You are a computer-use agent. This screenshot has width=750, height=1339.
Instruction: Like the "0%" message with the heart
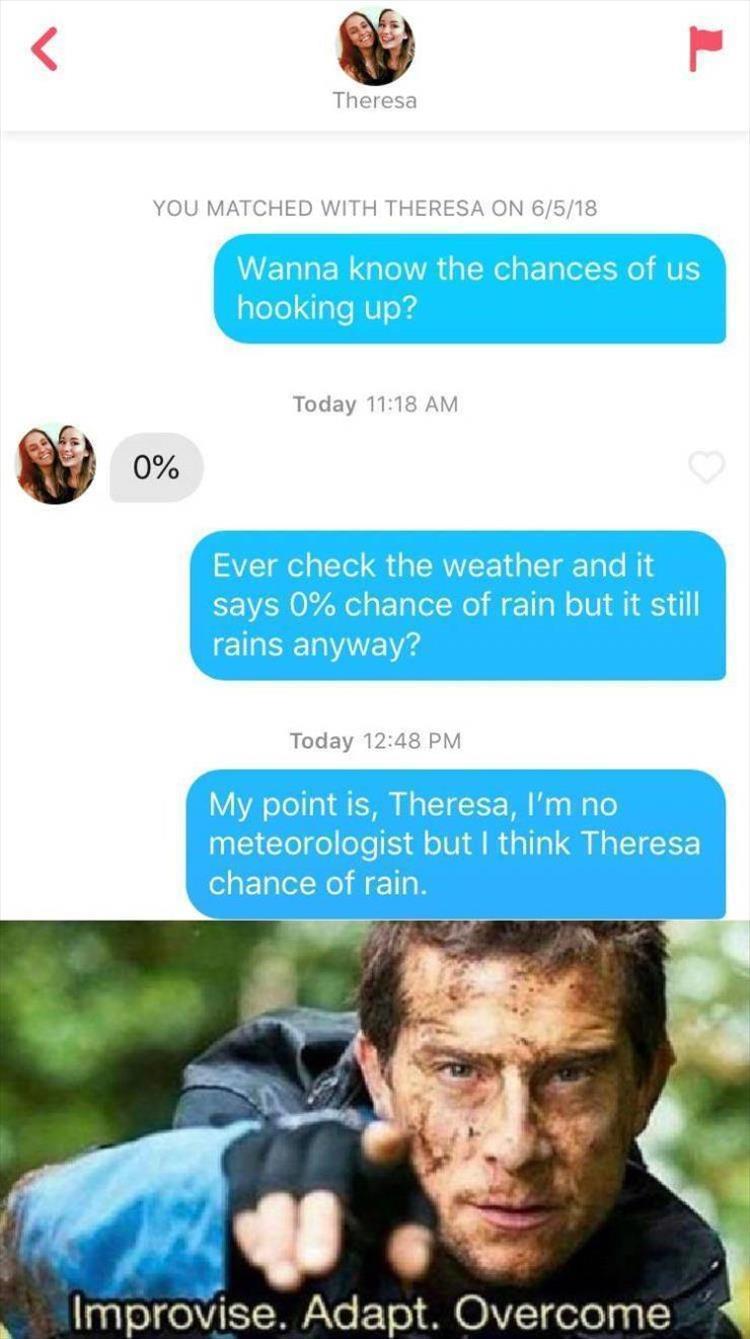point(707,466)
